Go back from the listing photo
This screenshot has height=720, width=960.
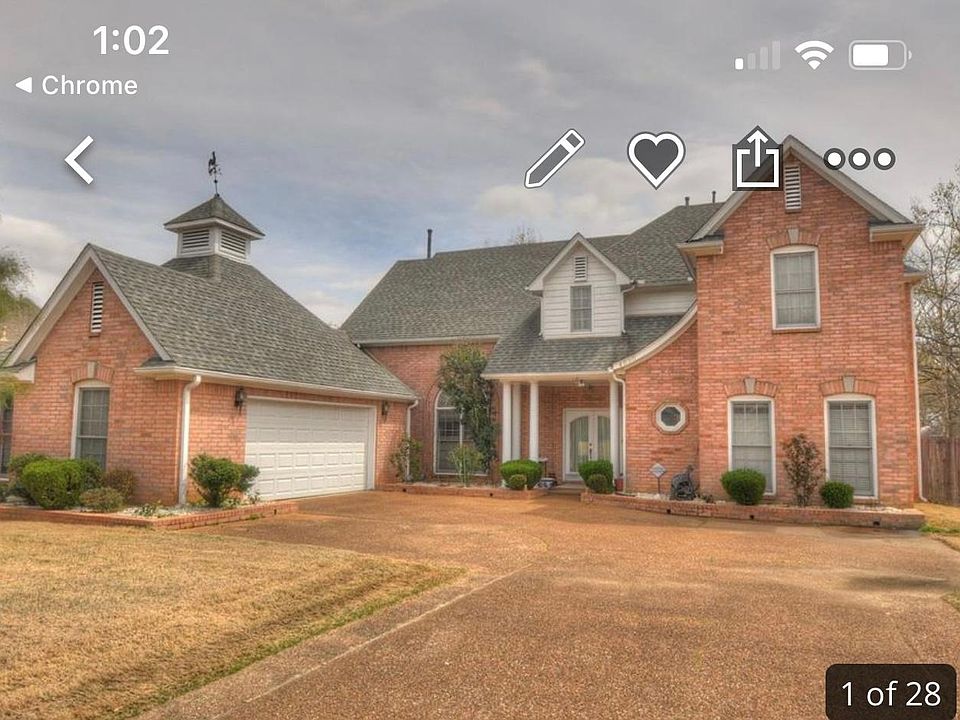(x=80, y=160)
